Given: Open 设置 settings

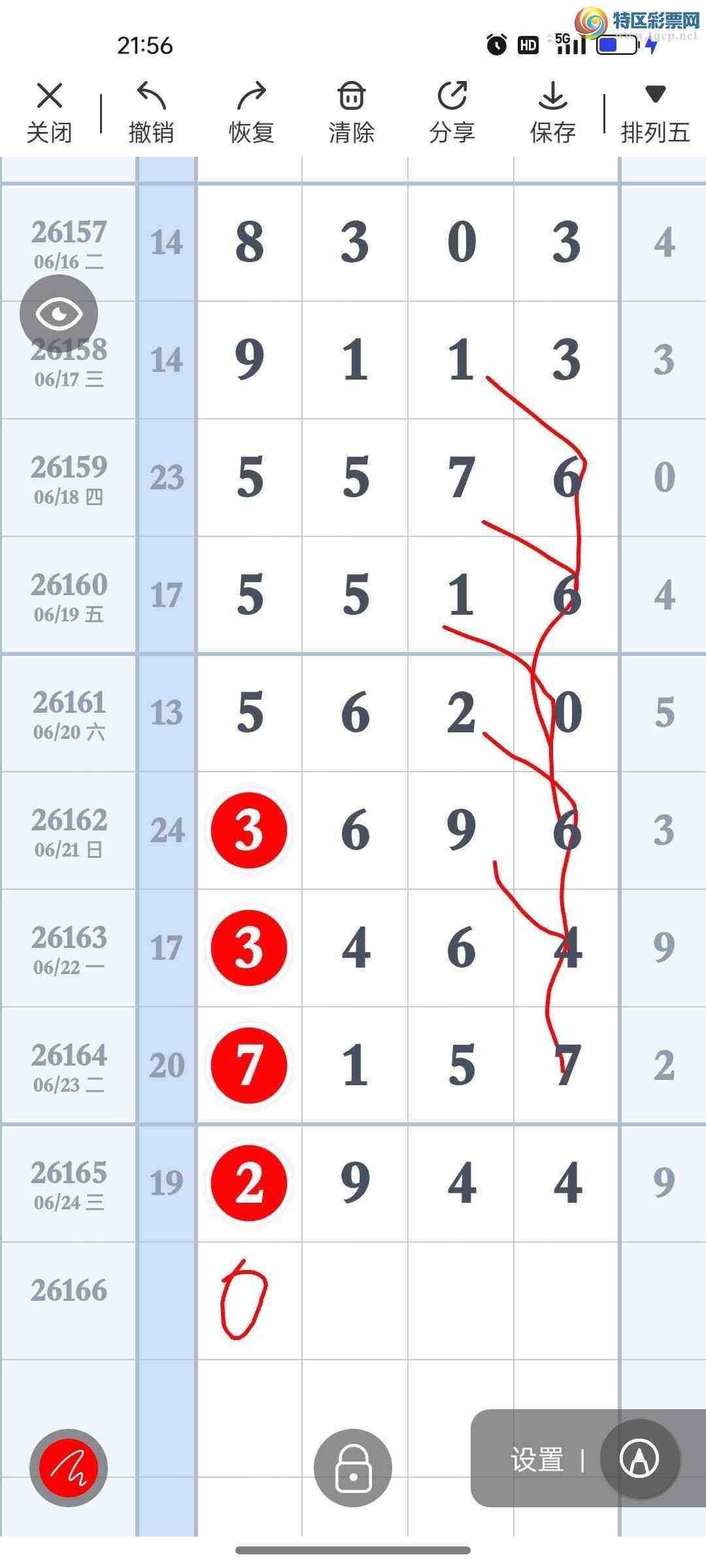Looking at the screenshot, I should 537,1459.
